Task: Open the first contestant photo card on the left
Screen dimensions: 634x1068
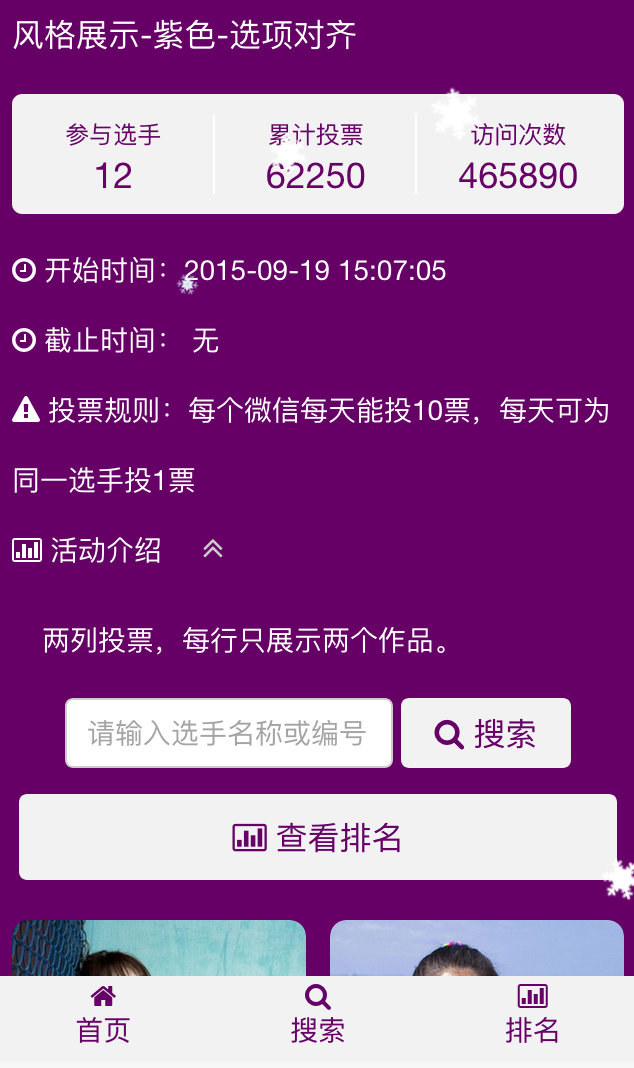Action: [x=158, y=948]
